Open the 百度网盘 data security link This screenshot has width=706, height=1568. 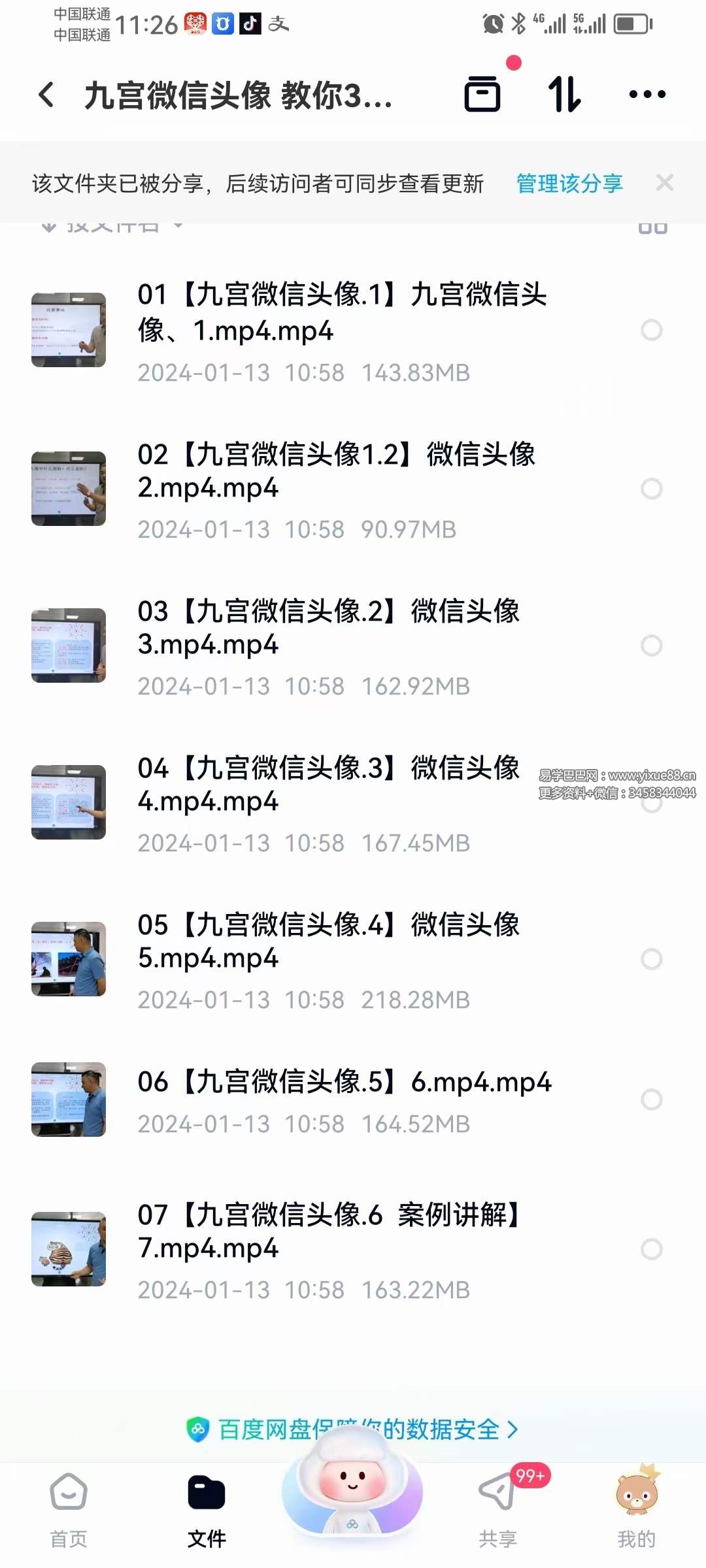353,1429
